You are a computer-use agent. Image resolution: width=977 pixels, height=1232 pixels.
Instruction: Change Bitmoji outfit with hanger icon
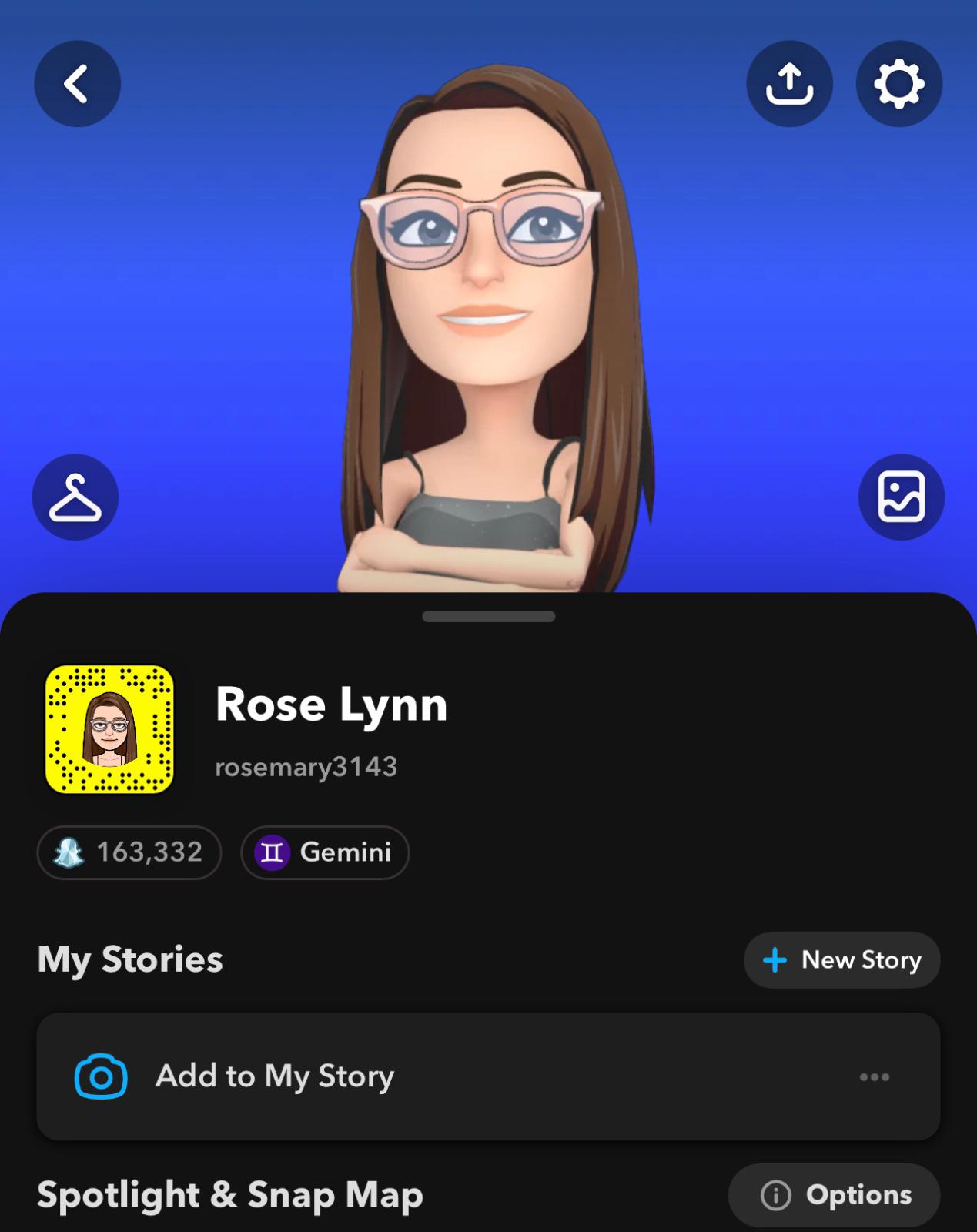click(75, 497)
